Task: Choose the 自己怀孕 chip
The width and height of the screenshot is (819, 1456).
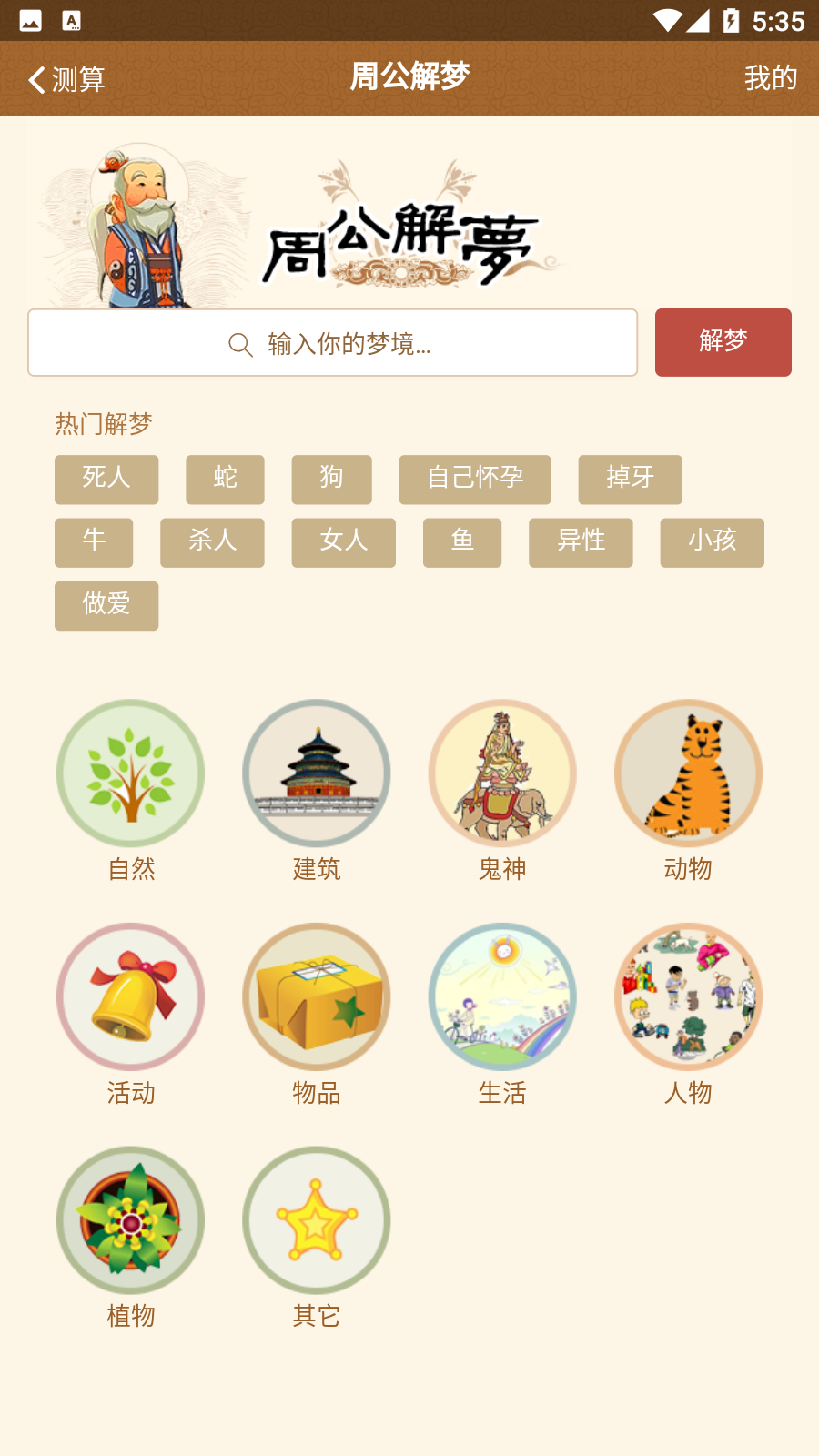Action: click(474, 479)
